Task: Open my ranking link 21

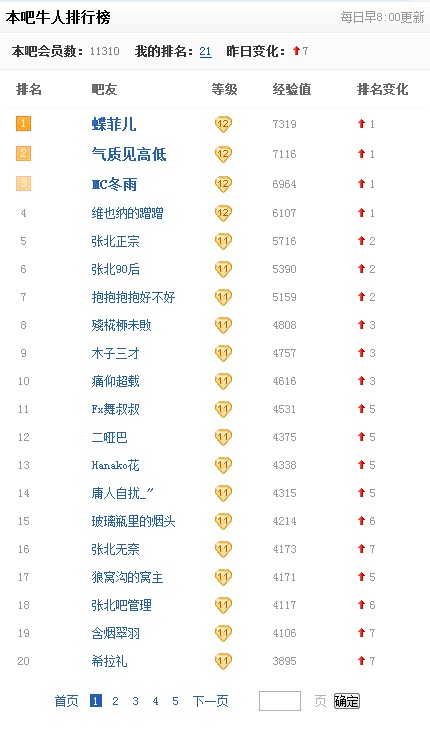Action: pos(205,51)
